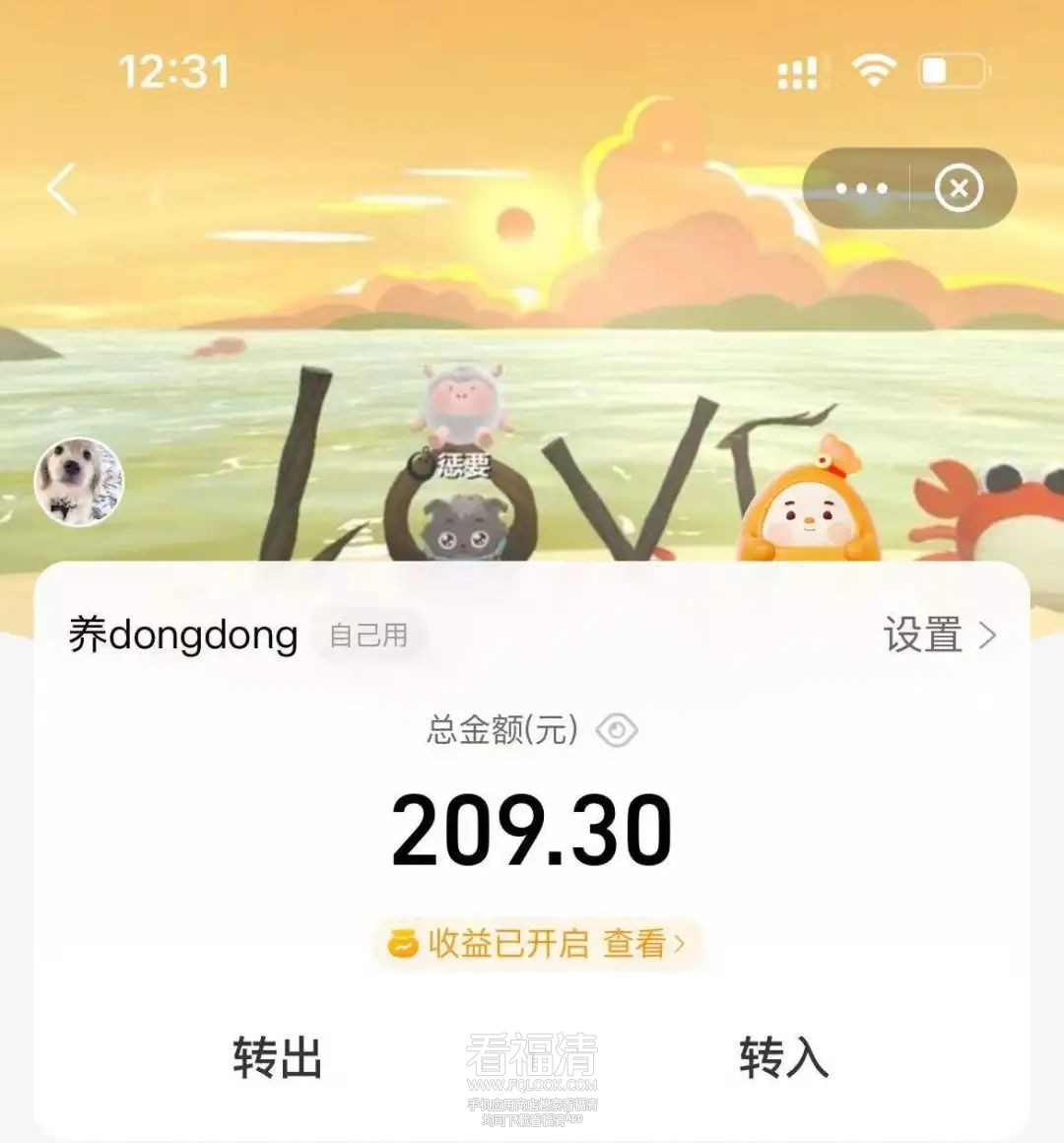Screen dimensions: 1064x1143
Task: Tap 转入 to transfer money in
Action: (x=783, y=1057)
